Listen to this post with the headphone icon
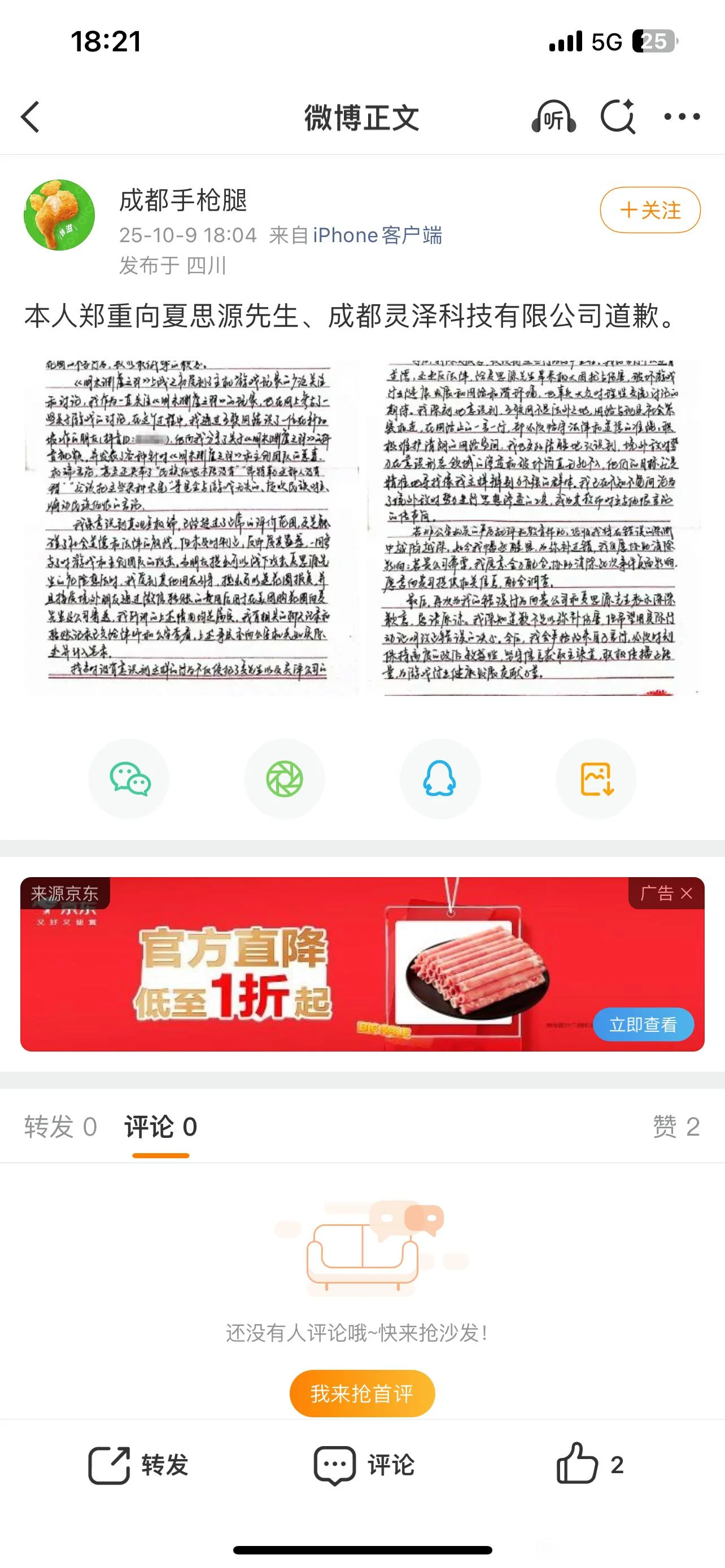 [x=553, y=117]
